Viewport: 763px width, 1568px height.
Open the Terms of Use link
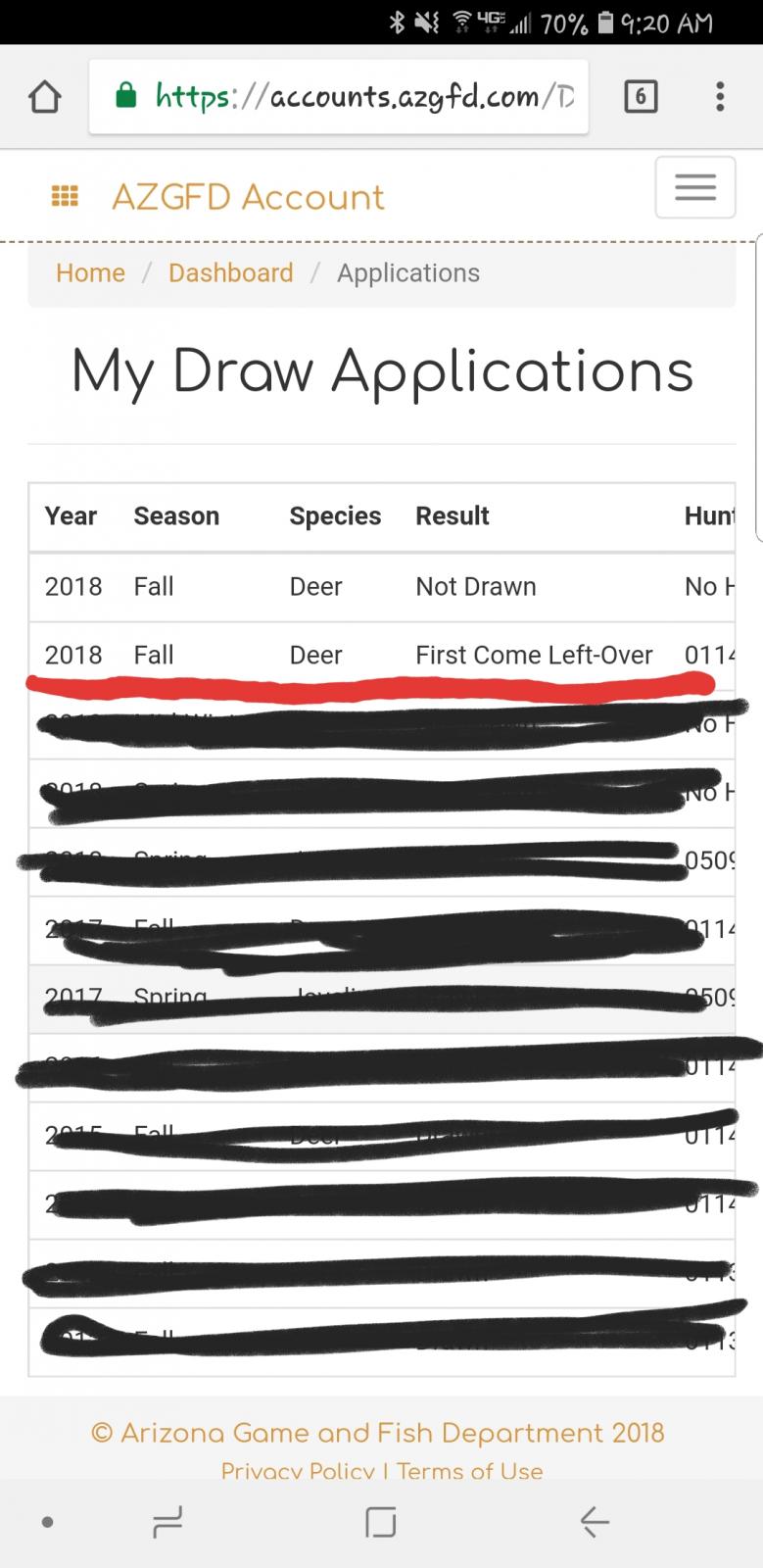coord(469,1470)
